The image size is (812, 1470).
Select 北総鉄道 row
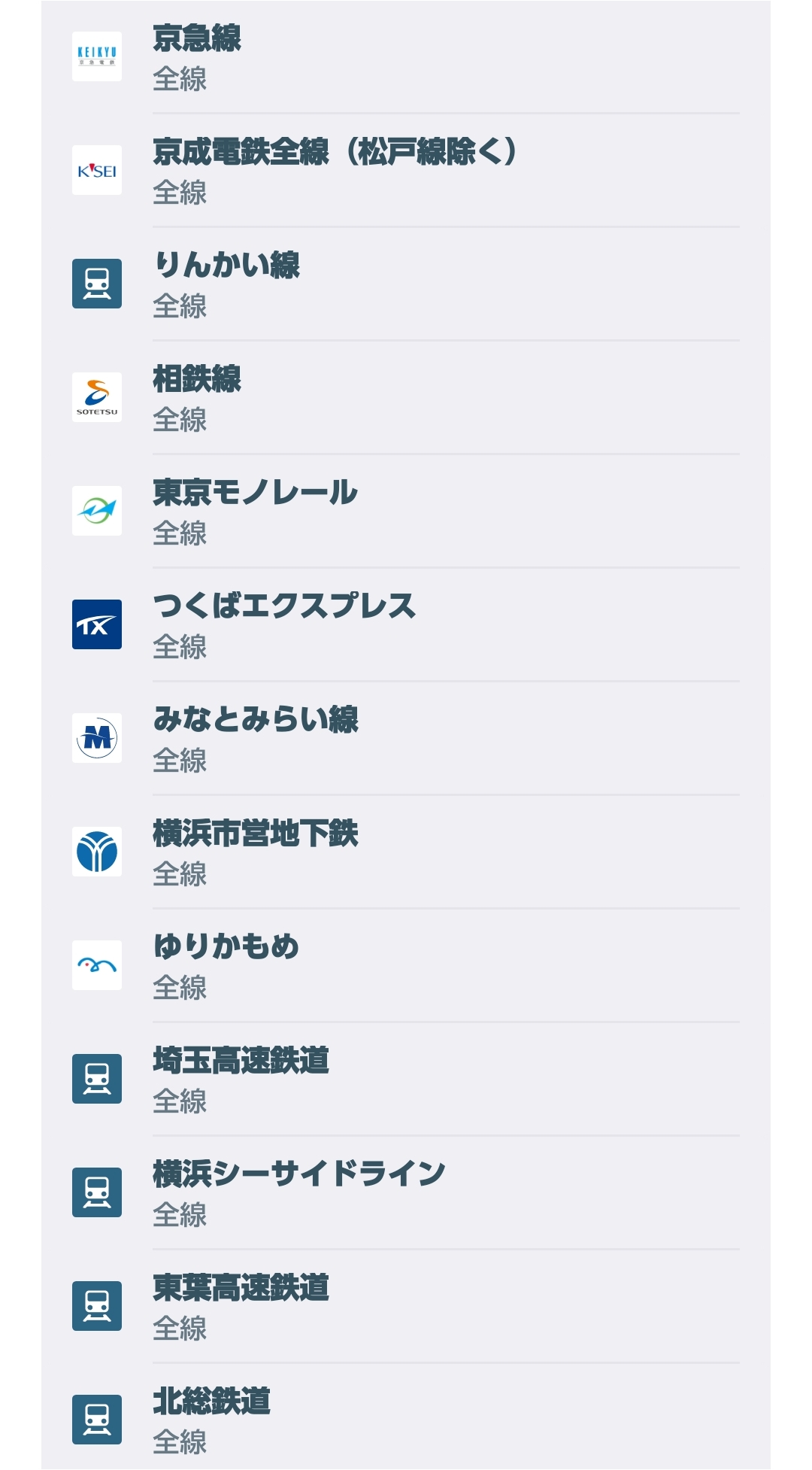click(406, 1417)
